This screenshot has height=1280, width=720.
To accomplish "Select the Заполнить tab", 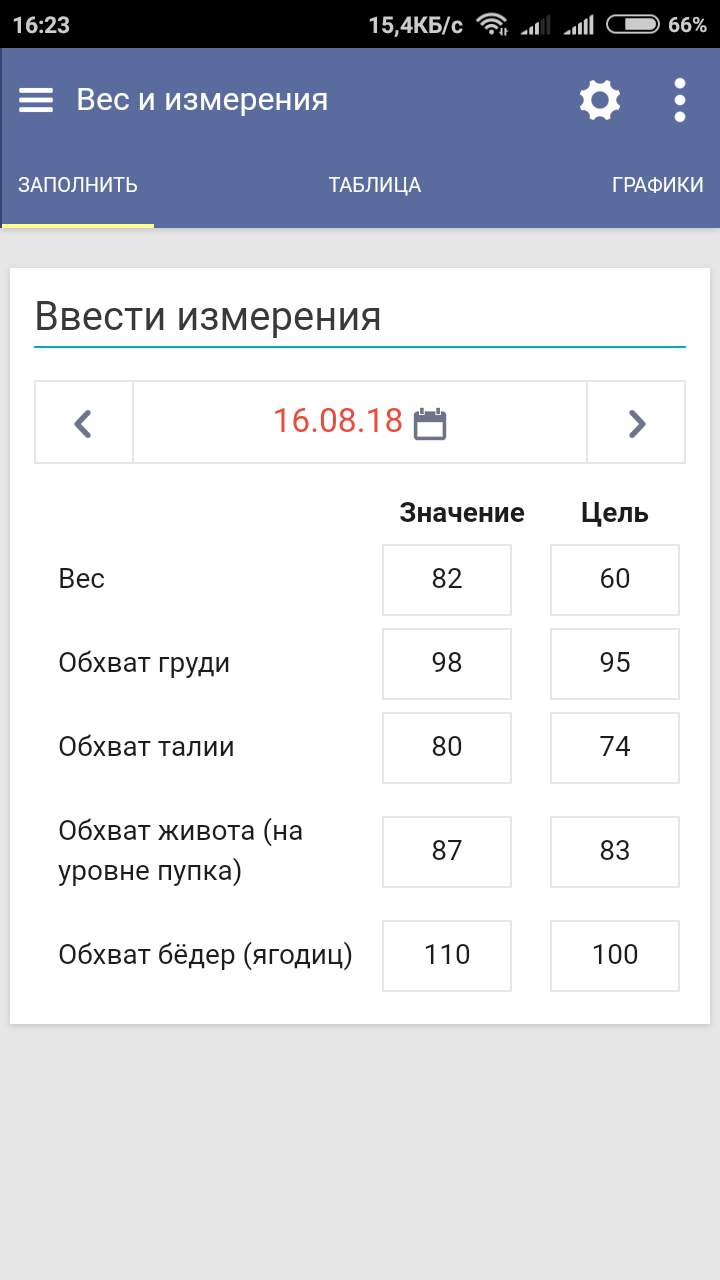I will point(78,185).
